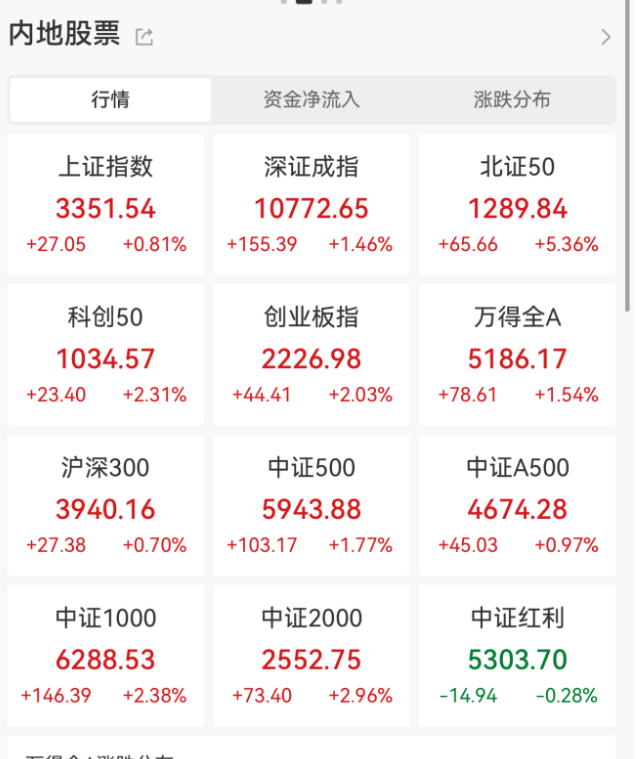Select the 行情 tab

tap(110, 100)
